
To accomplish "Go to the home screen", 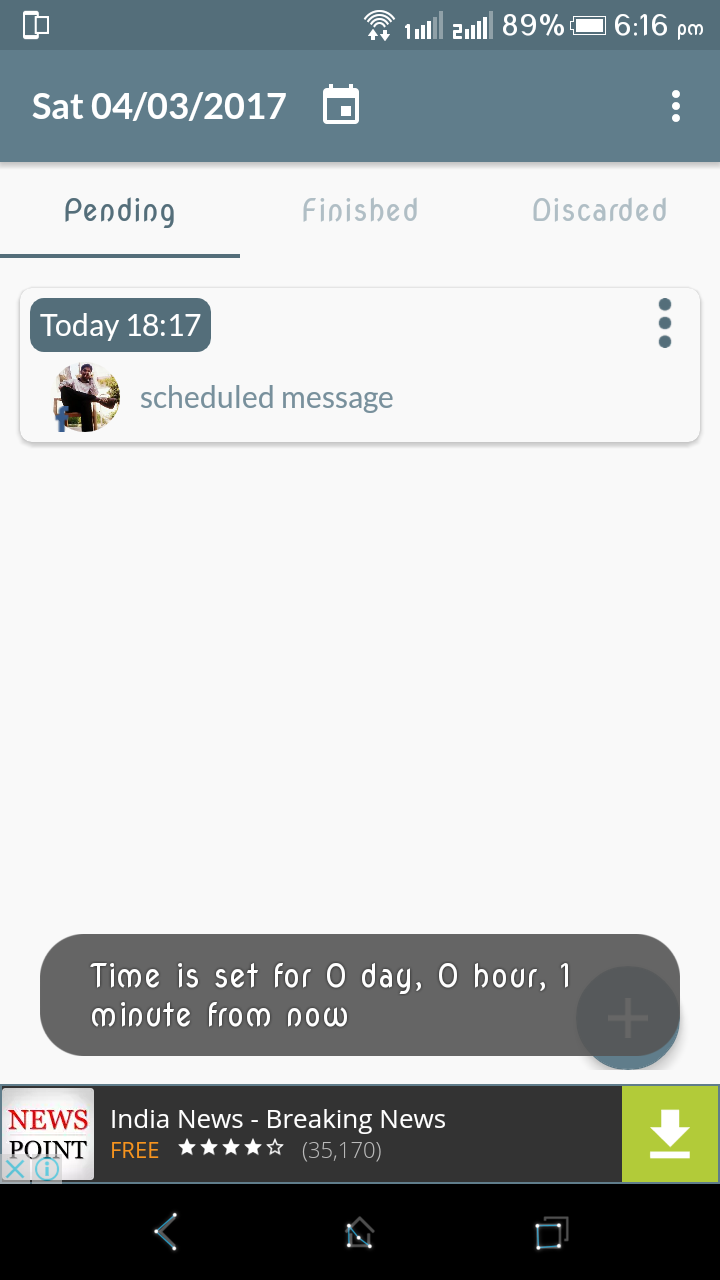I will 359,1231.
